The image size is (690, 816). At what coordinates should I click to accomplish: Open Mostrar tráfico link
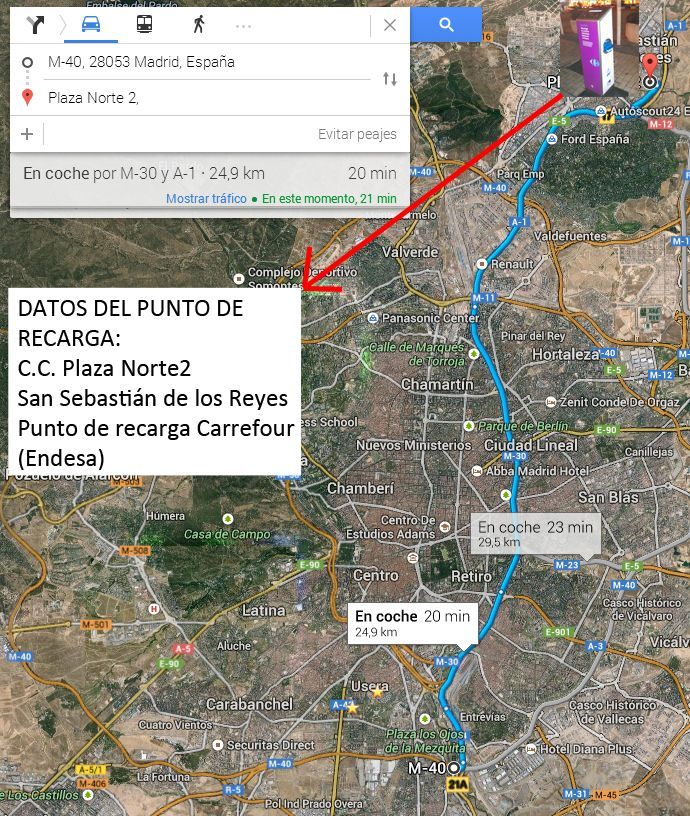tap(206, 199)
